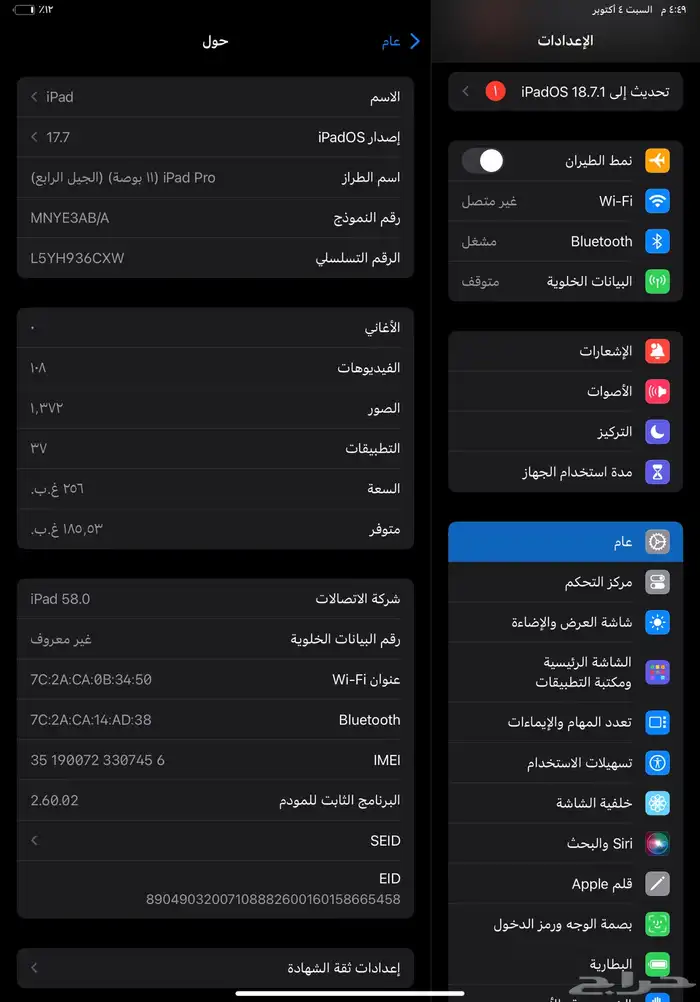Open Siri والبحث settings
Image resolution: width=700 pixels, height=1002 pixels.
(565, 843)
